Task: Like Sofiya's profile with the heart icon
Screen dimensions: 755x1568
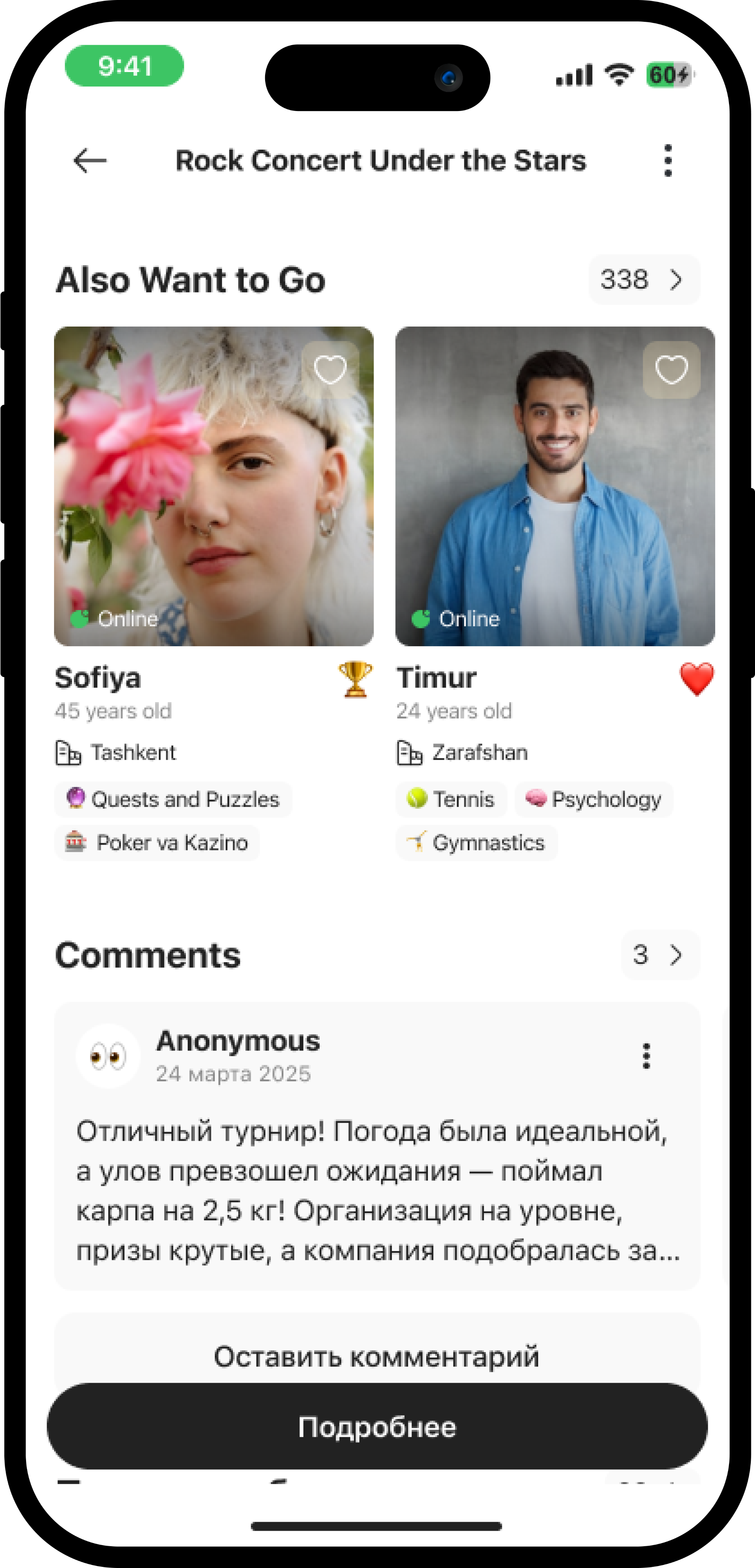Action: (x=330, y=369)
